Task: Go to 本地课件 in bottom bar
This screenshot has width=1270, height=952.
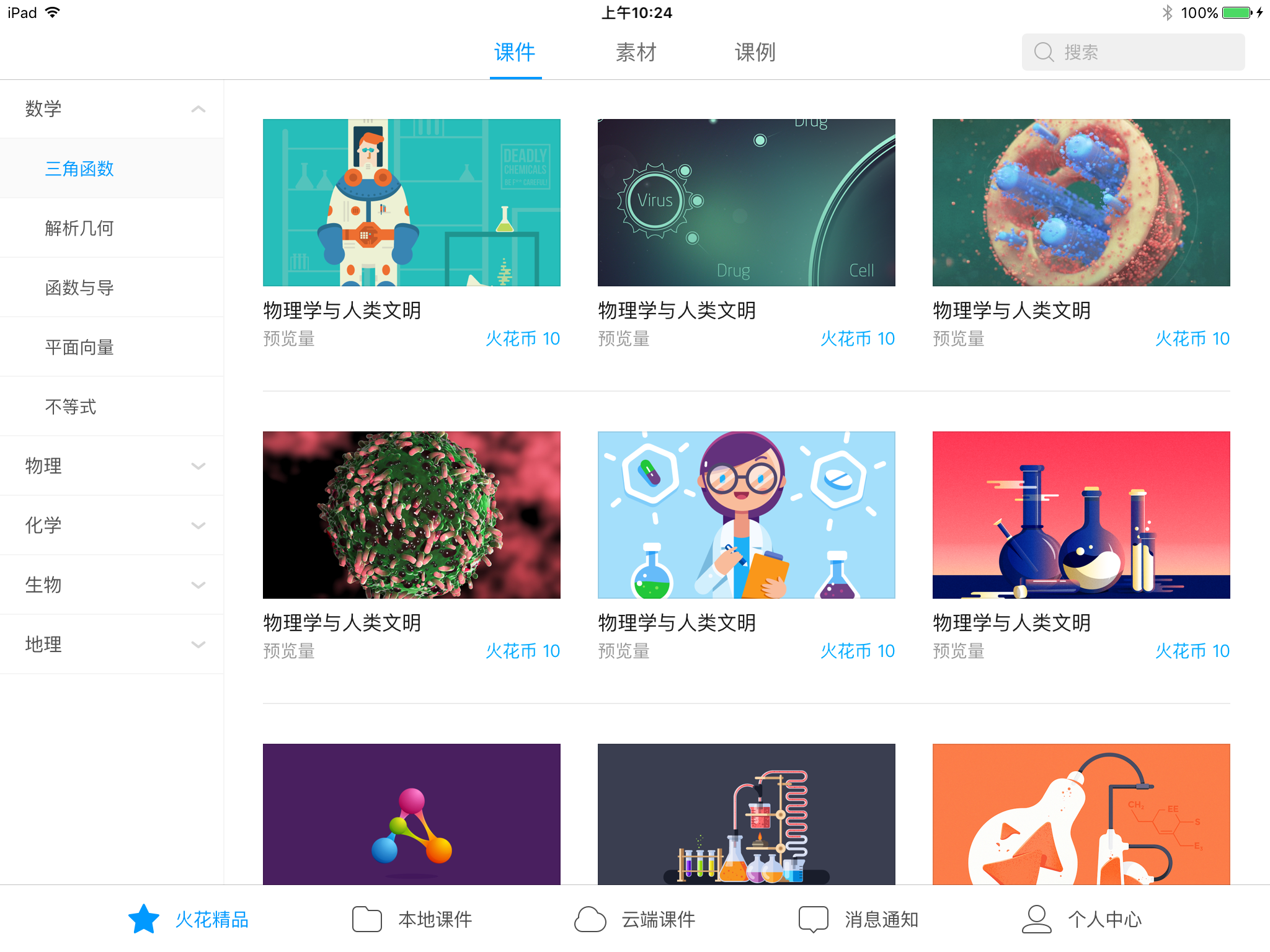Action: pos(412,919)
